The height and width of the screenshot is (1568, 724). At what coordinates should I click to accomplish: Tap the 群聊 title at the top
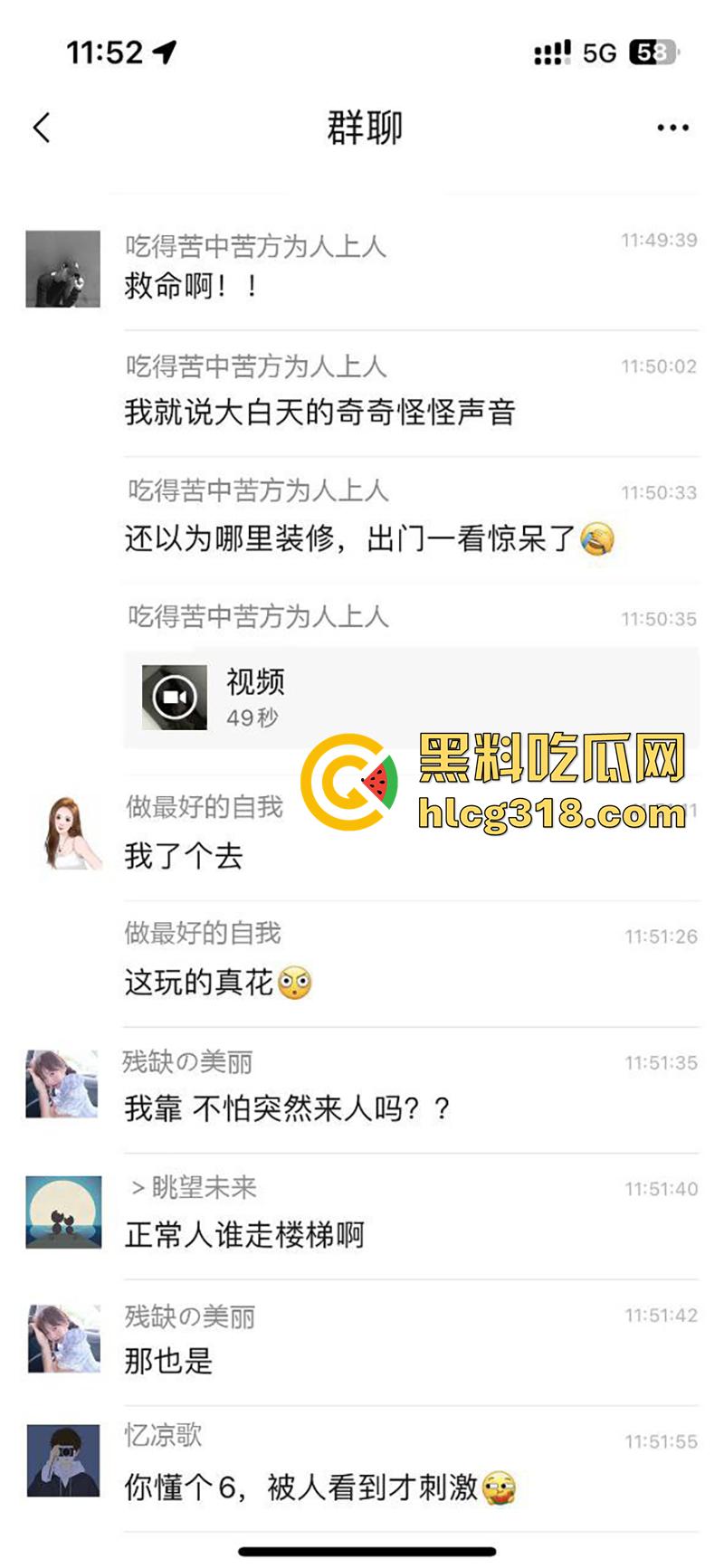(362, 127)
